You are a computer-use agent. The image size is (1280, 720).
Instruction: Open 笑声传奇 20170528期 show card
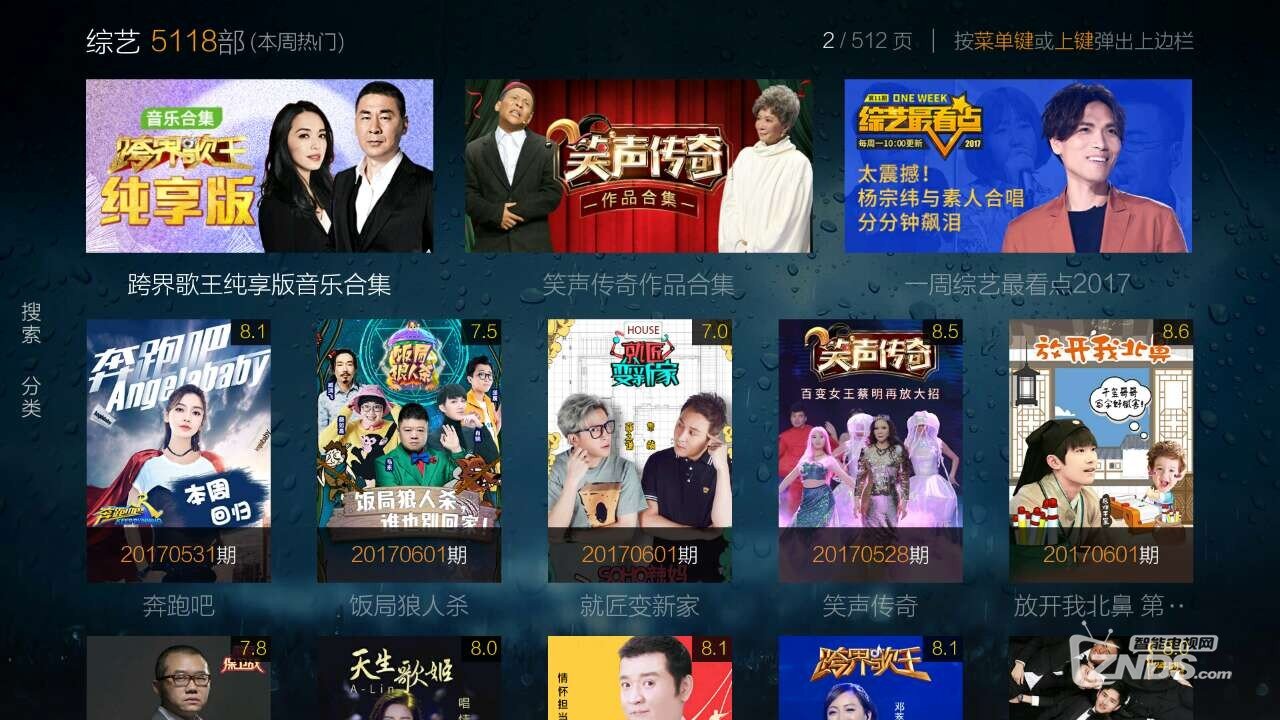(x=870, y=450)
